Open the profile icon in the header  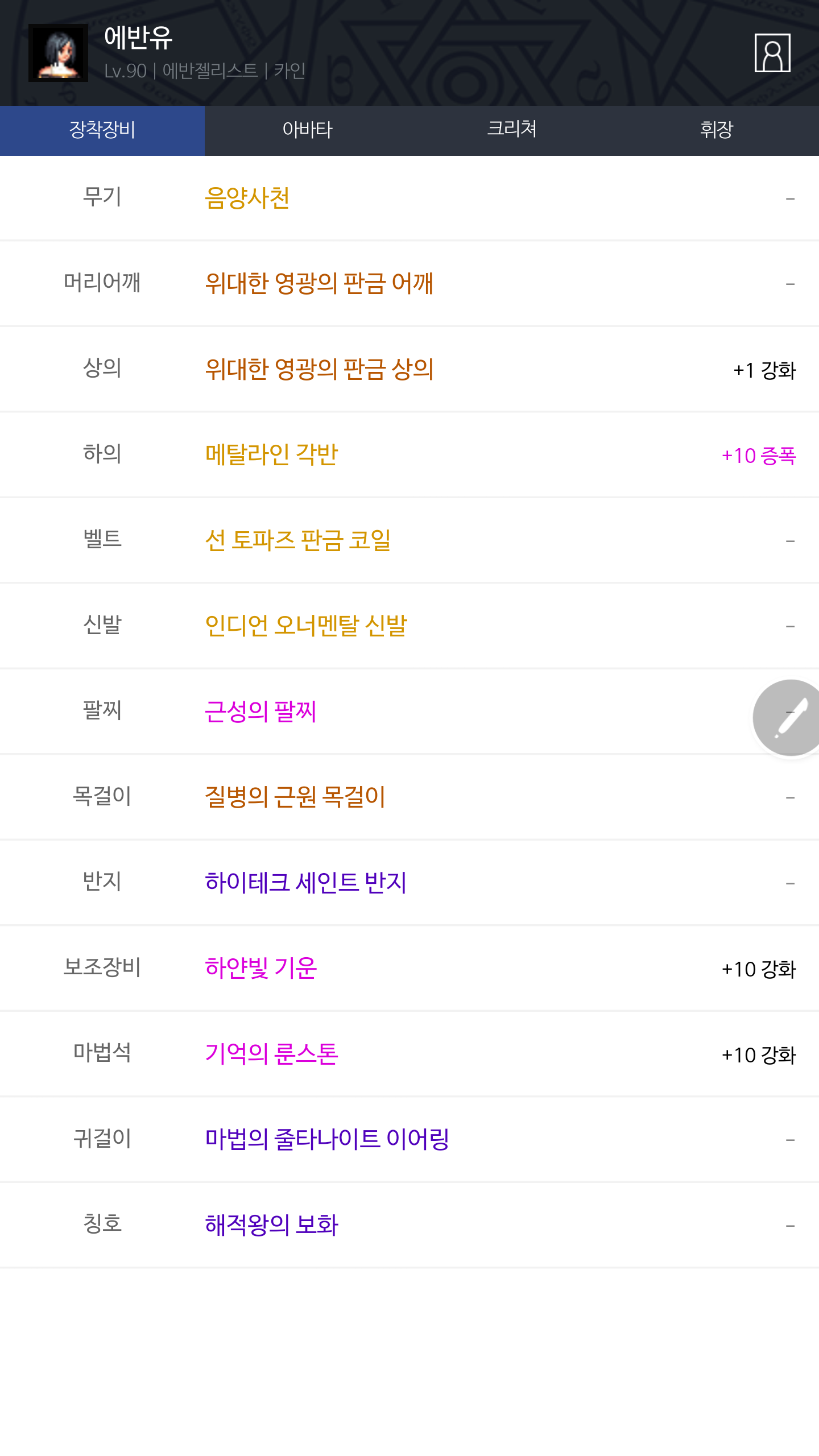[772, 53]
